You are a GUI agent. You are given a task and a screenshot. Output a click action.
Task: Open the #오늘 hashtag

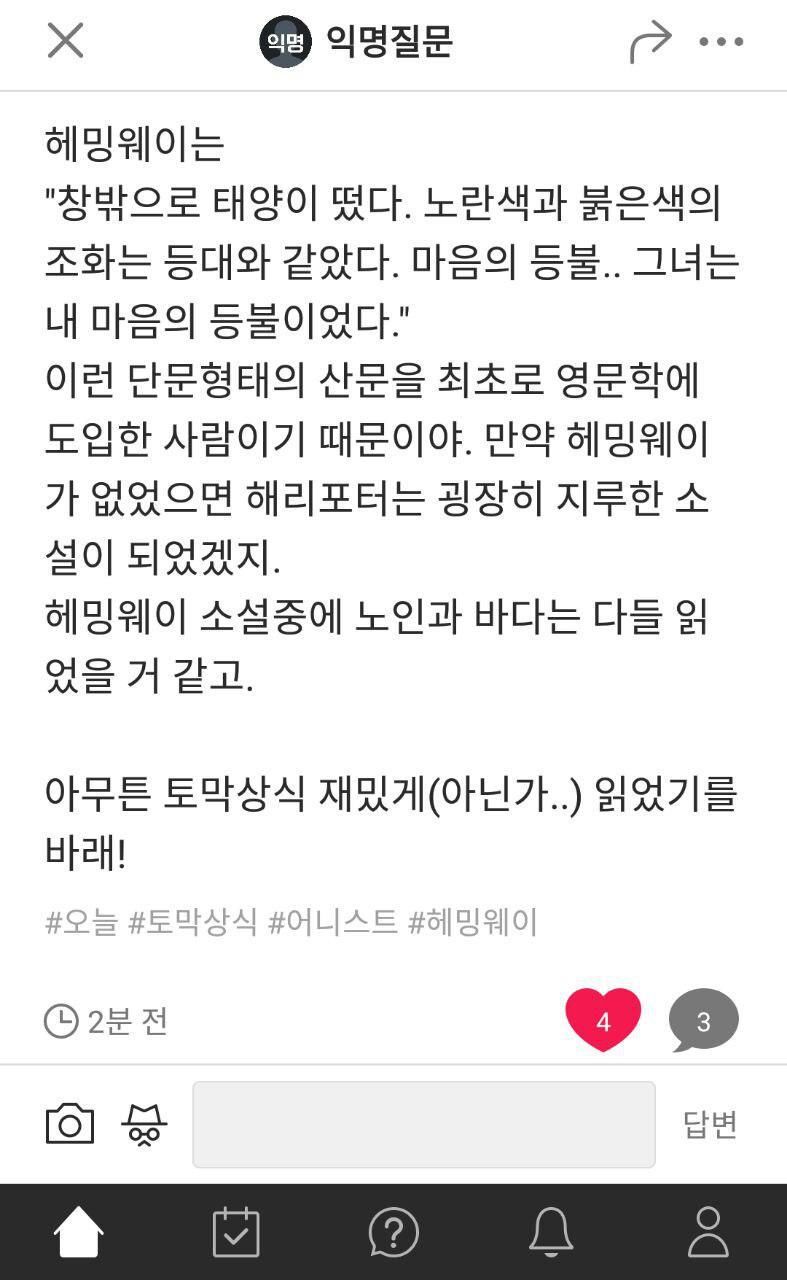pyautogui.click(x=83, y=921)
